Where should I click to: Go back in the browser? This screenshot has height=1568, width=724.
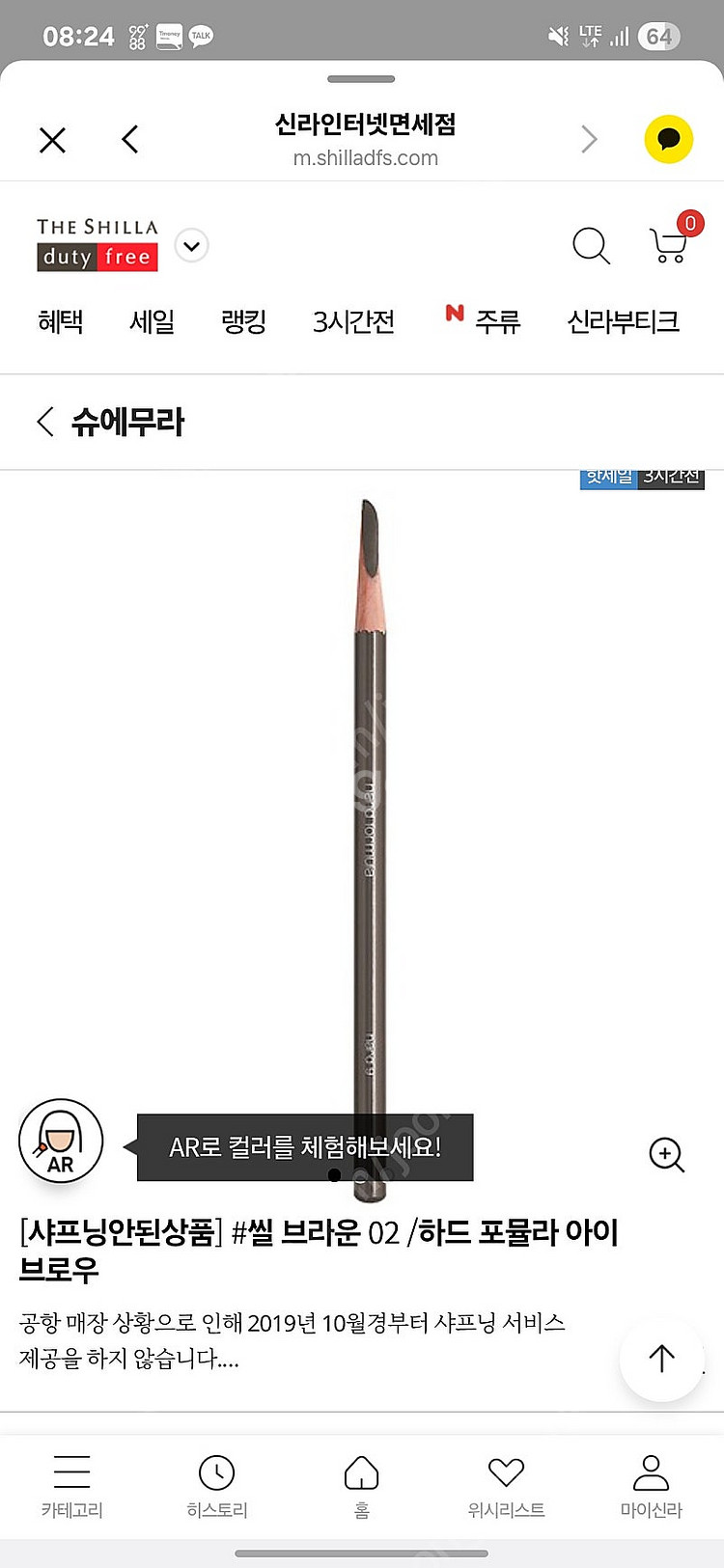coord(130,140)
